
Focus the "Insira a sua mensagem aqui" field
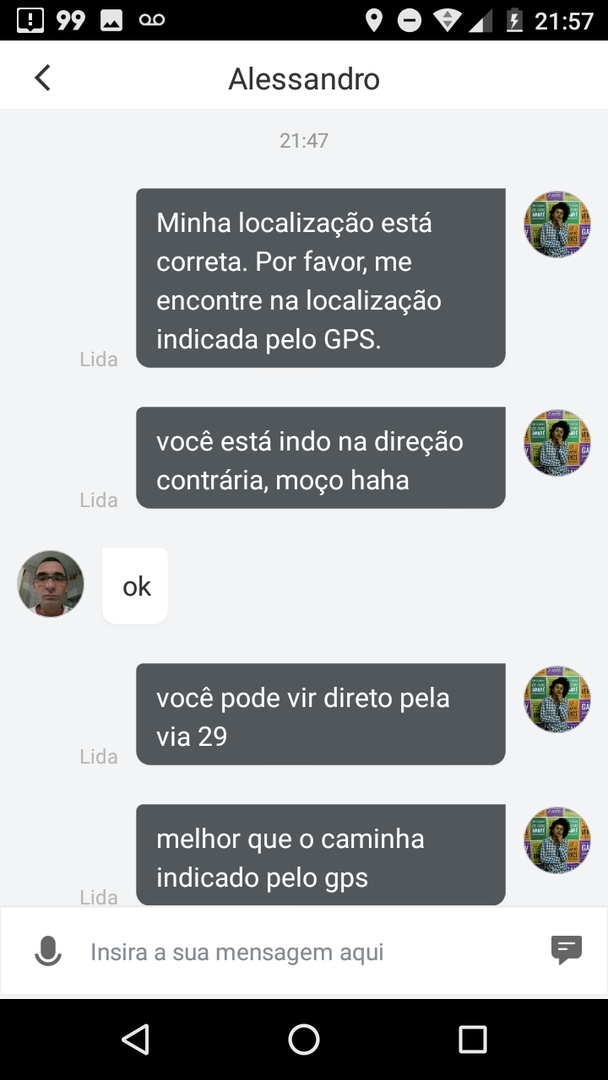pyautogui.click(x=300, y=952)
